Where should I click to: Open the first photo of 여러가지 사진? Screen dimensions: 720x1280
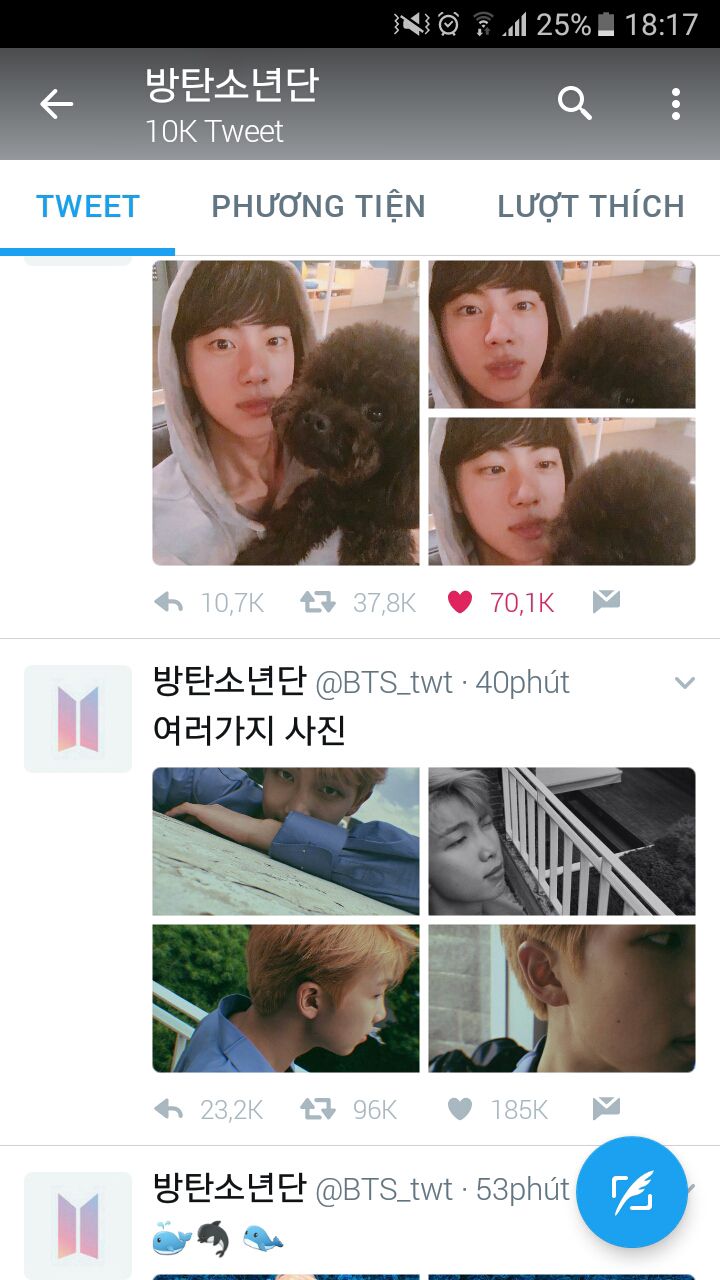[286, 841]
